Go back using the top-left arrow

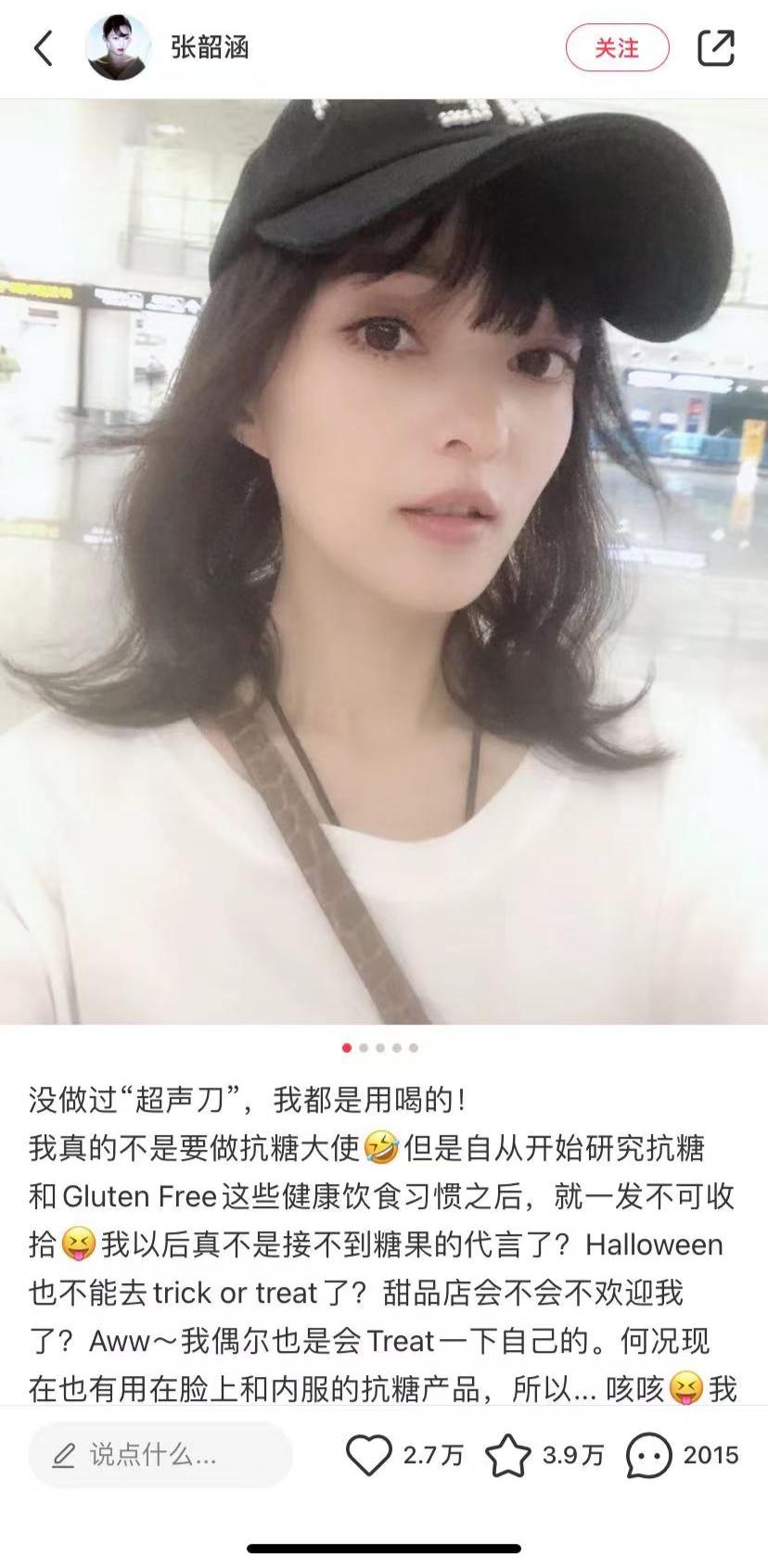(x=44, y=48)
